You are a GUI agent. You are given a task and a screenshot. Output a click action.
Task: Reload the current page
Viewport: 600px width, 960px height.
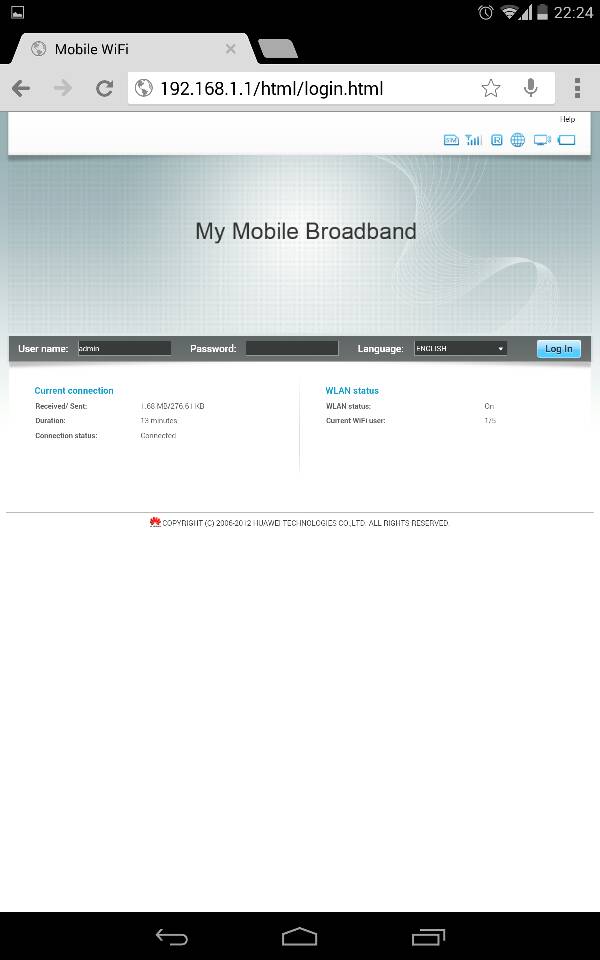104,89
